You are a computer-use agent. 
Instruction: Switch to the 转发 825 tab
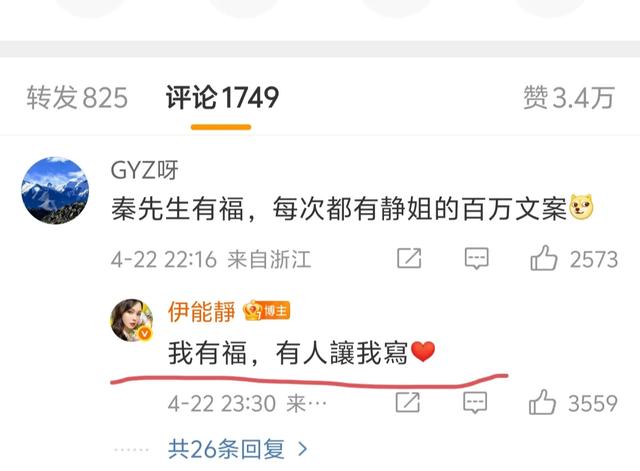(x=77, y=98)
